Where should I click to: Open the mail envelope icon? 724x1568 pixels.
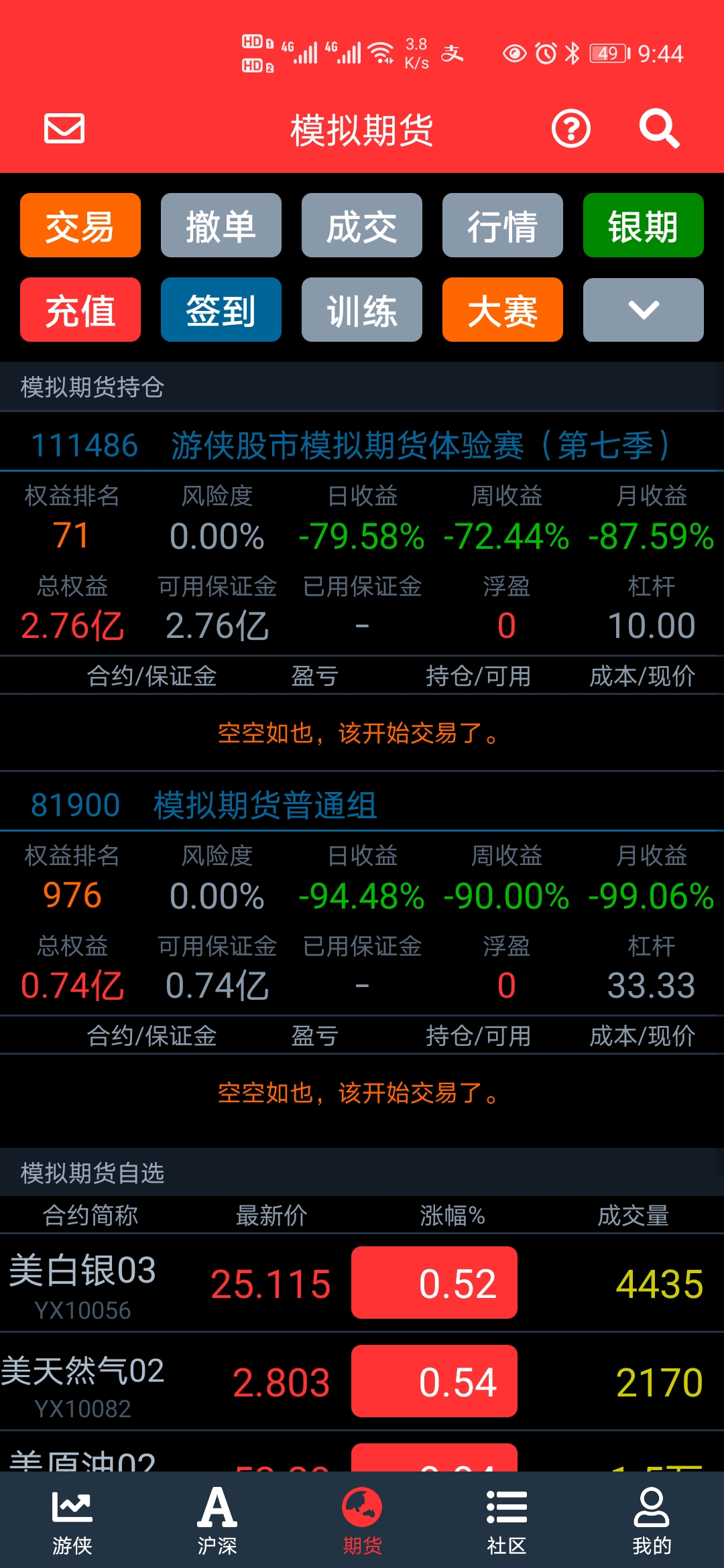pyautogui.click(x=64, y=128)
